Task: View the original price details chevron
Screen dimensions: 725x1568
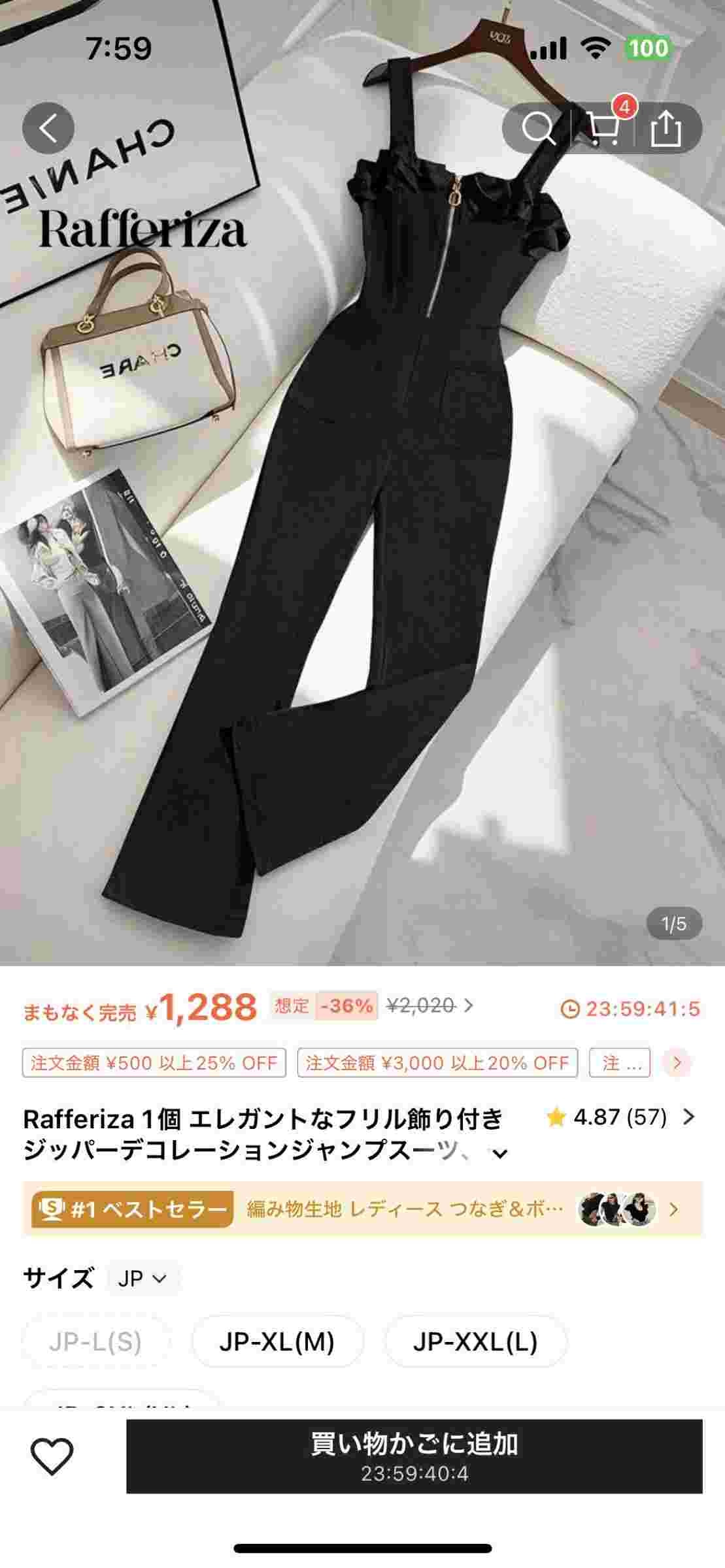Action: [468, 1005]
